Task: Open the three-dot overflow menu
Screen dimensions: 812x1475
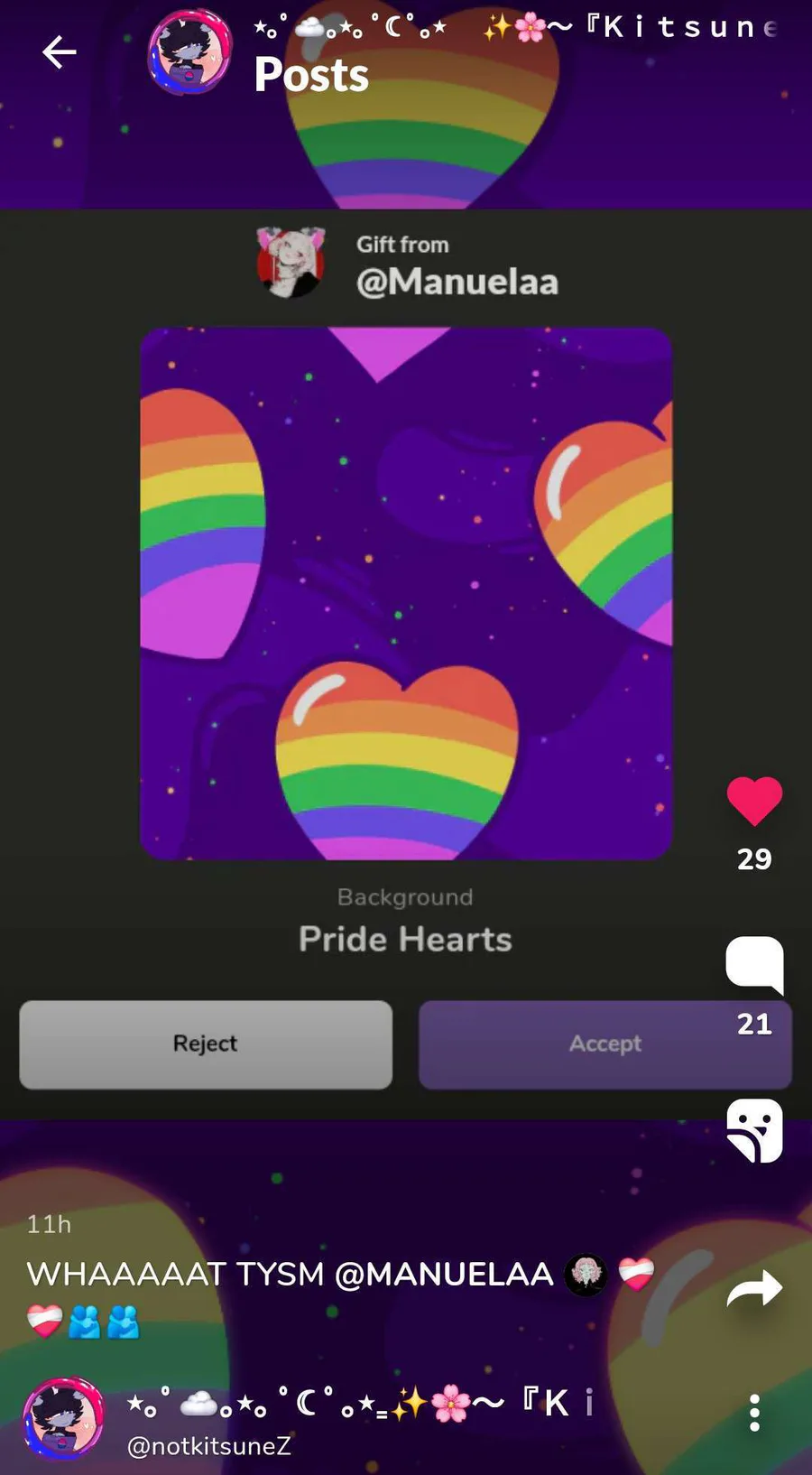Action: click(754, 1413)
